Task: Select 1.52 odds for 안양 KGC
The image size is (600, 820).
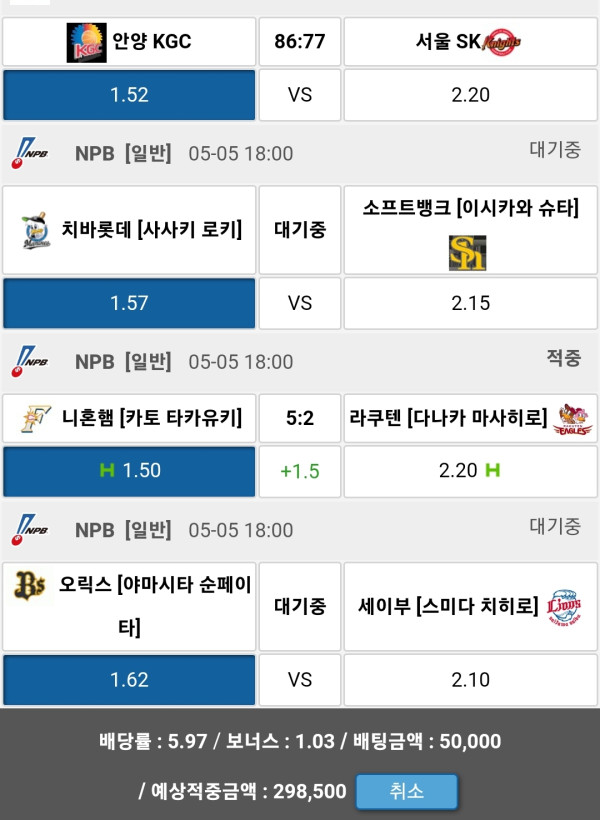Action: 129,95
